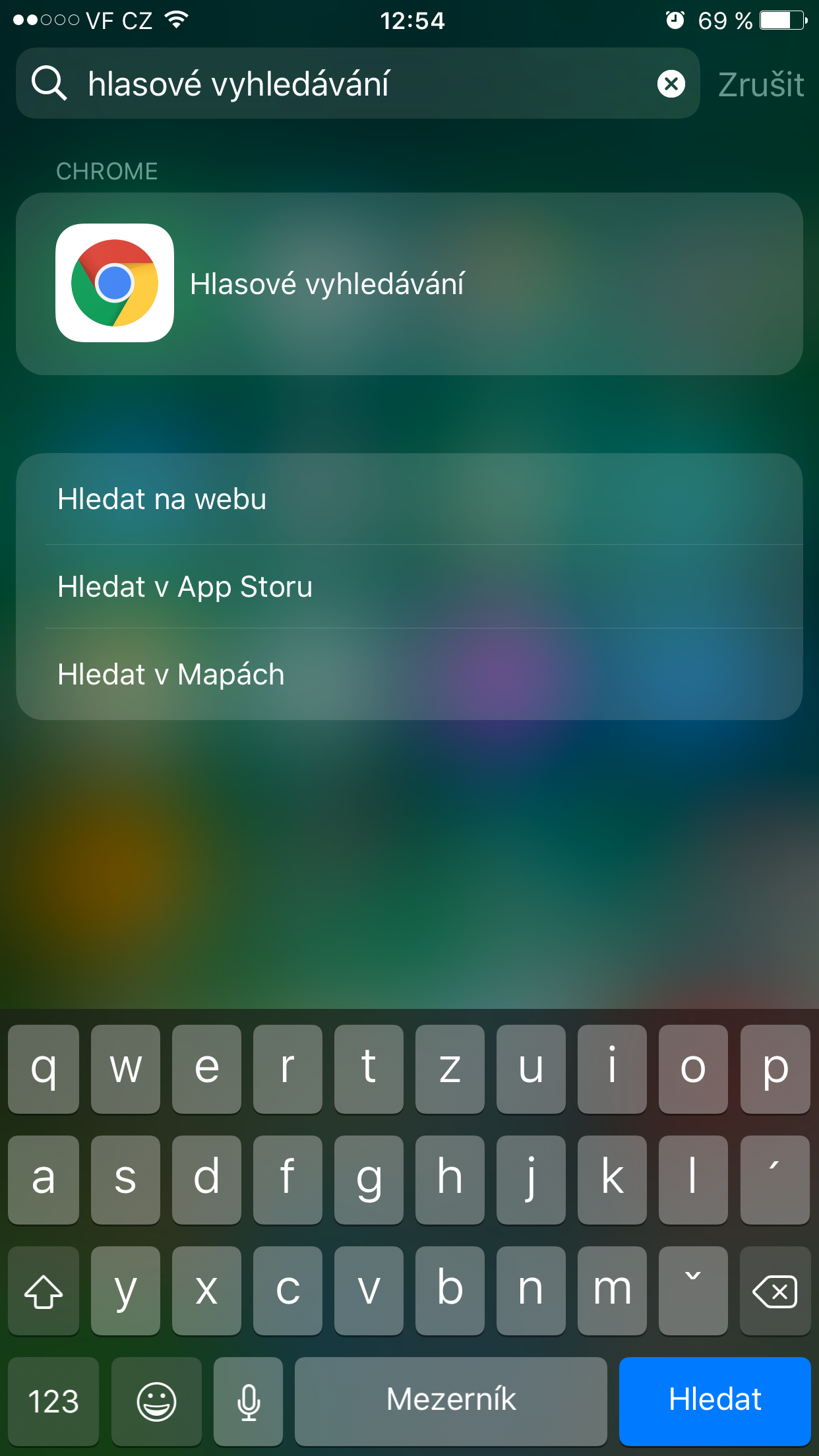
Task: Tap the blue Hledat keyboard key
Action: [x=714, y=1399]
